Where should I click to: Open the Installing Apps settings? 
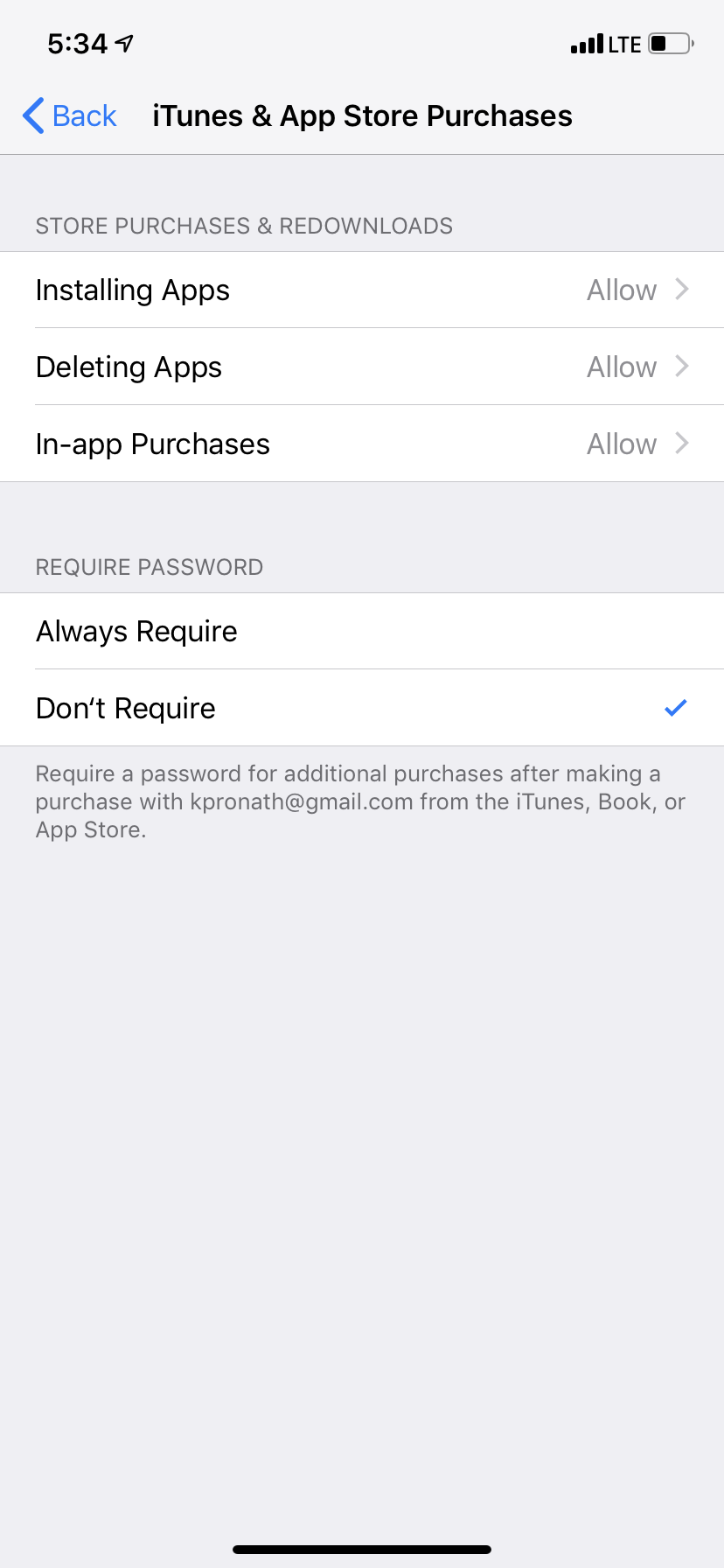click(362, 290)
